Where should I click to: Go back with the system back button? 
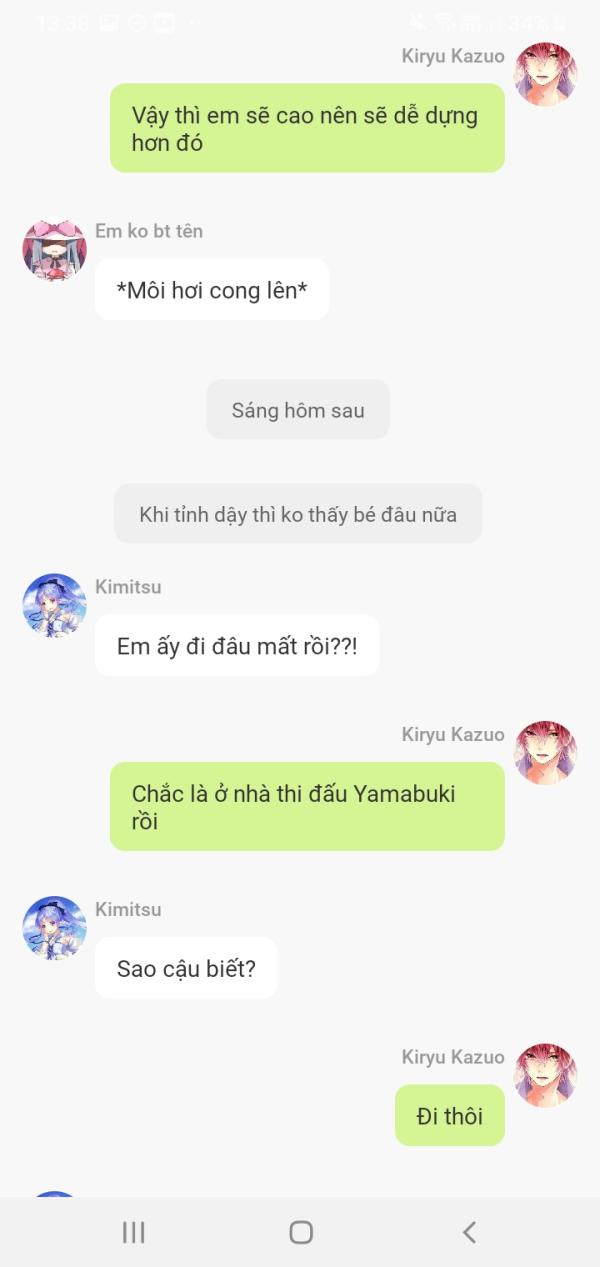tap(469, 1232)
